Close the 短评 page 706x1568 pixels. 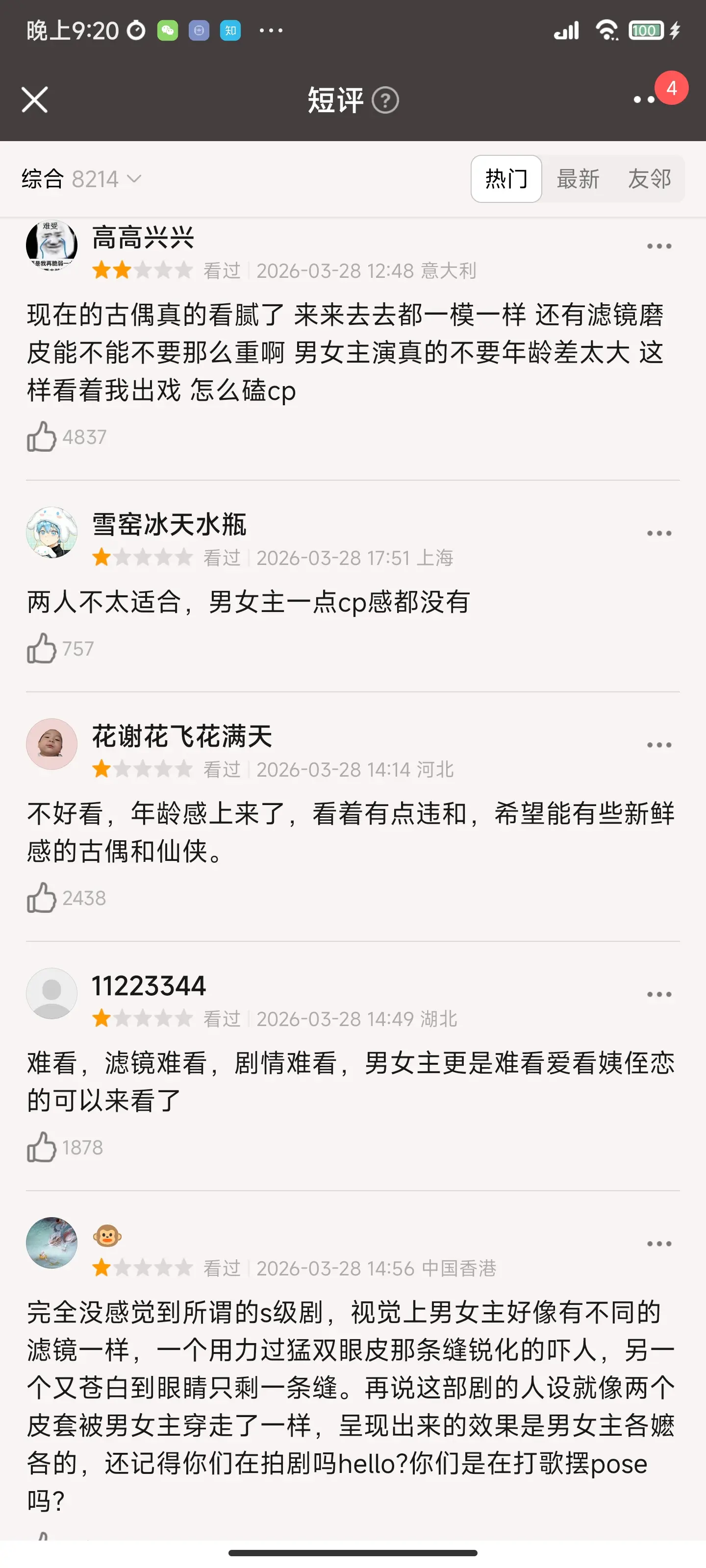pyautogui.click(x=35, y=100)
